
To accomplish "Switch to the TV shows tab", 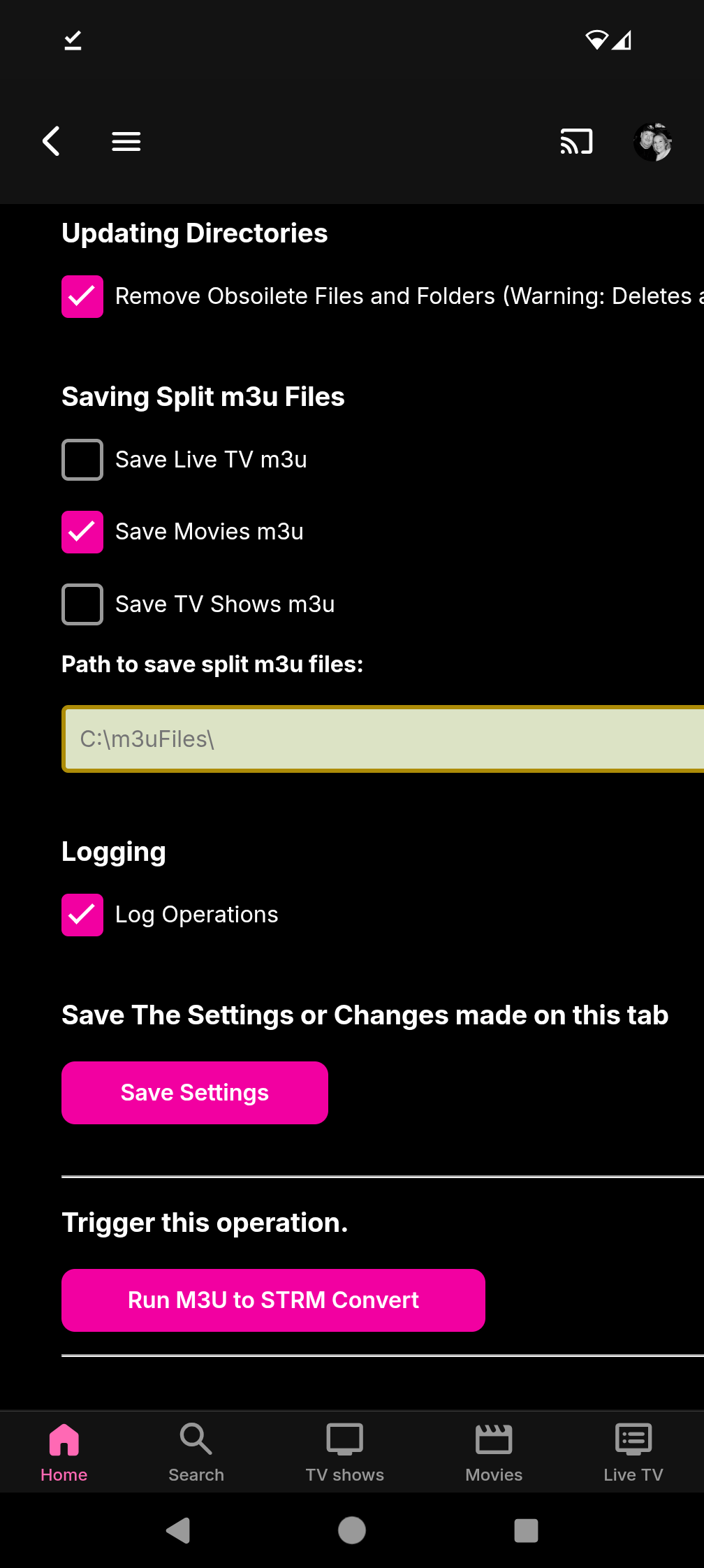I will click(x=345, y=1452).
